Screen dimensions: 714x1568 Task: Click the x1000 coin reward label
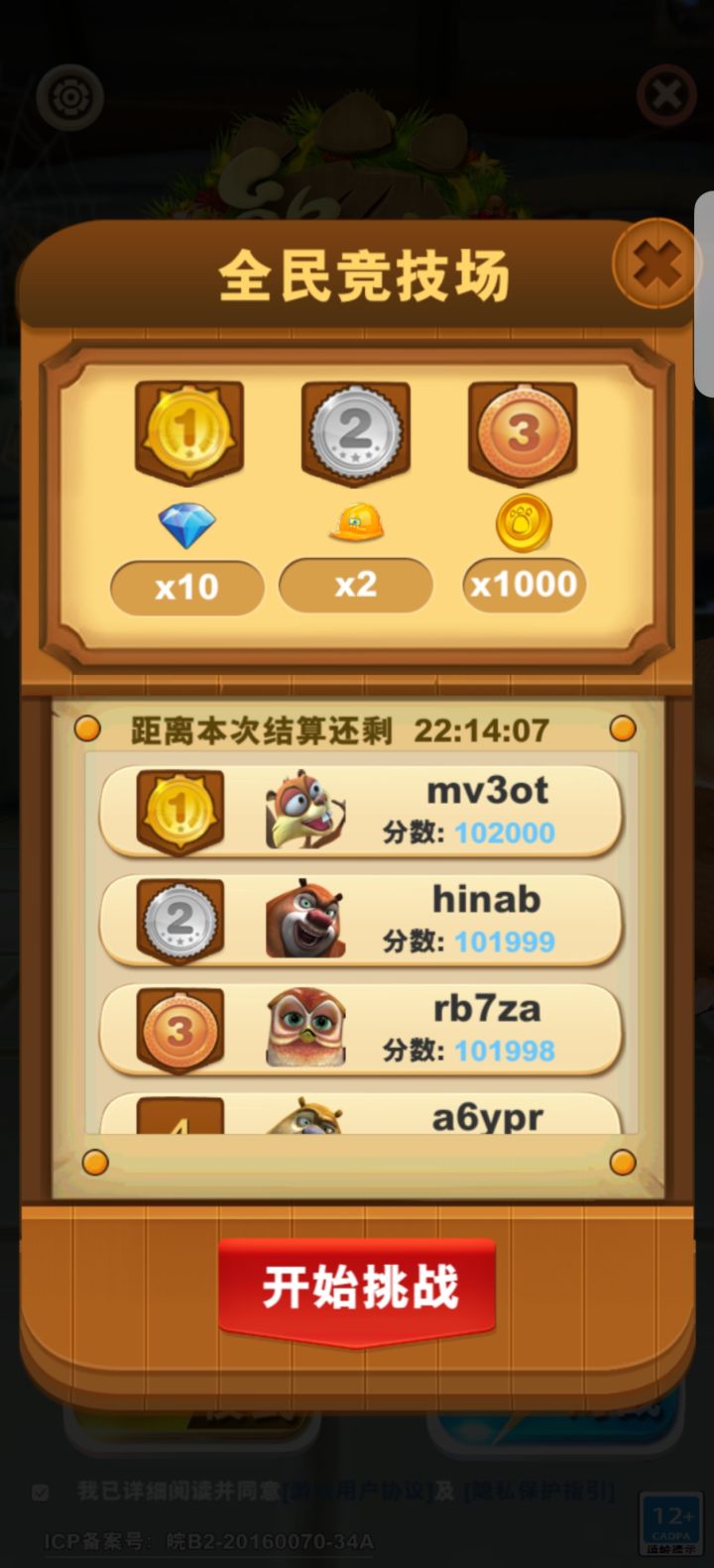(x=523, y=584)
